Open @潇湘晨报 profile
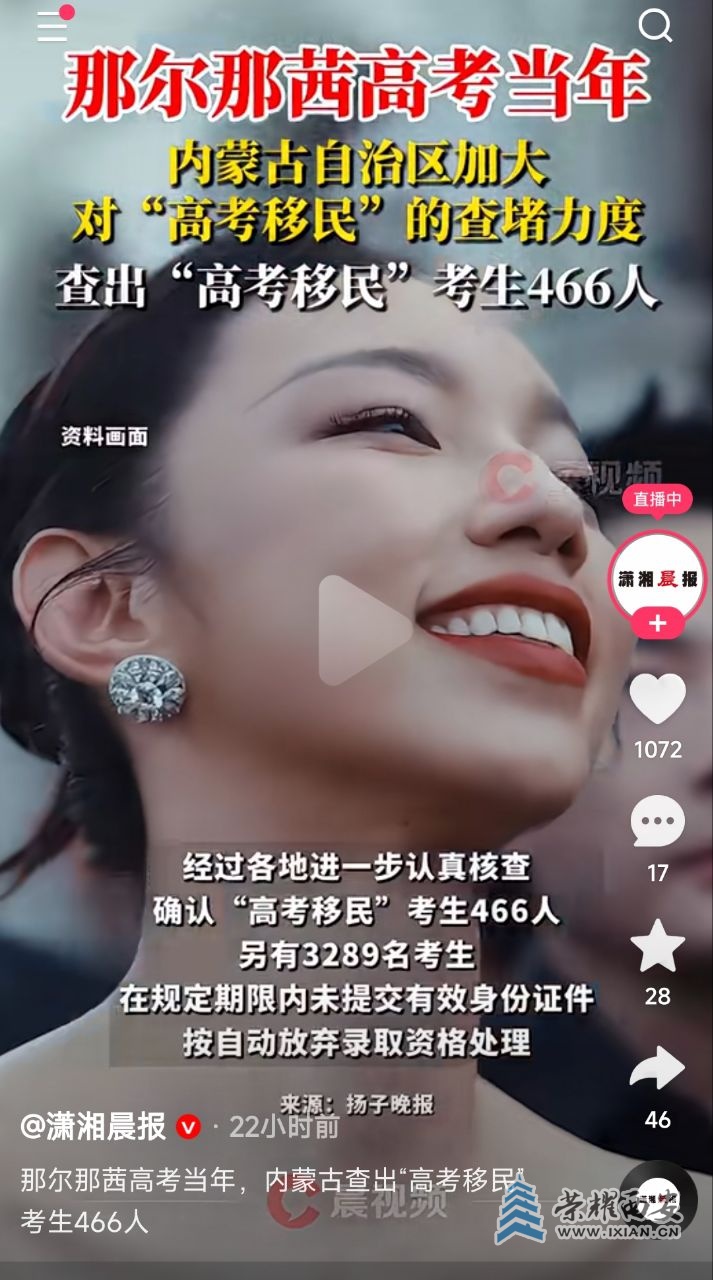 click(x=94, y=1127)
